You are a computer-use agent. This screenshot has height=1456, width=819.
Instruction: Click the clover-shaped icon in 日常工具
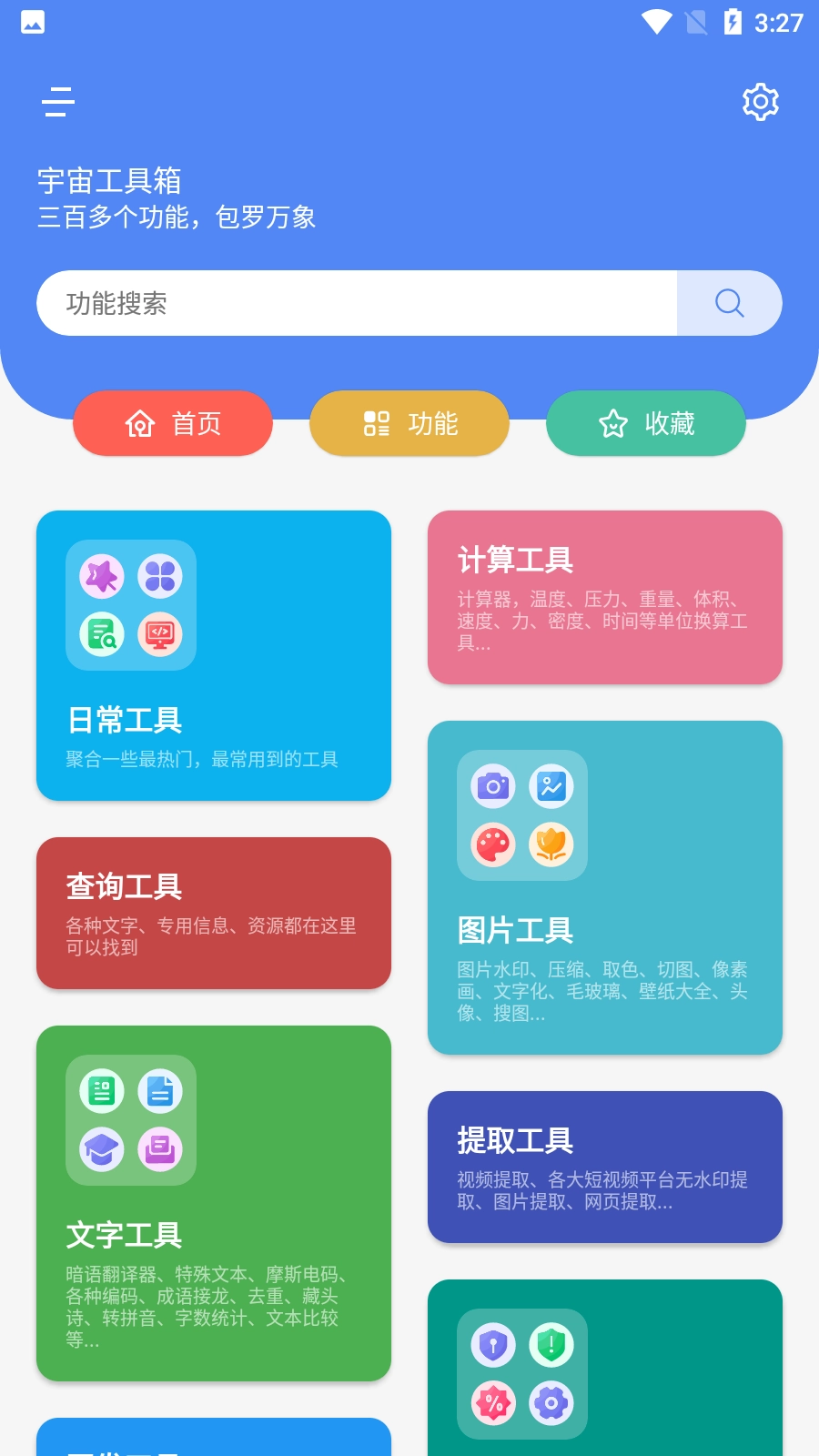click(160, 575)
